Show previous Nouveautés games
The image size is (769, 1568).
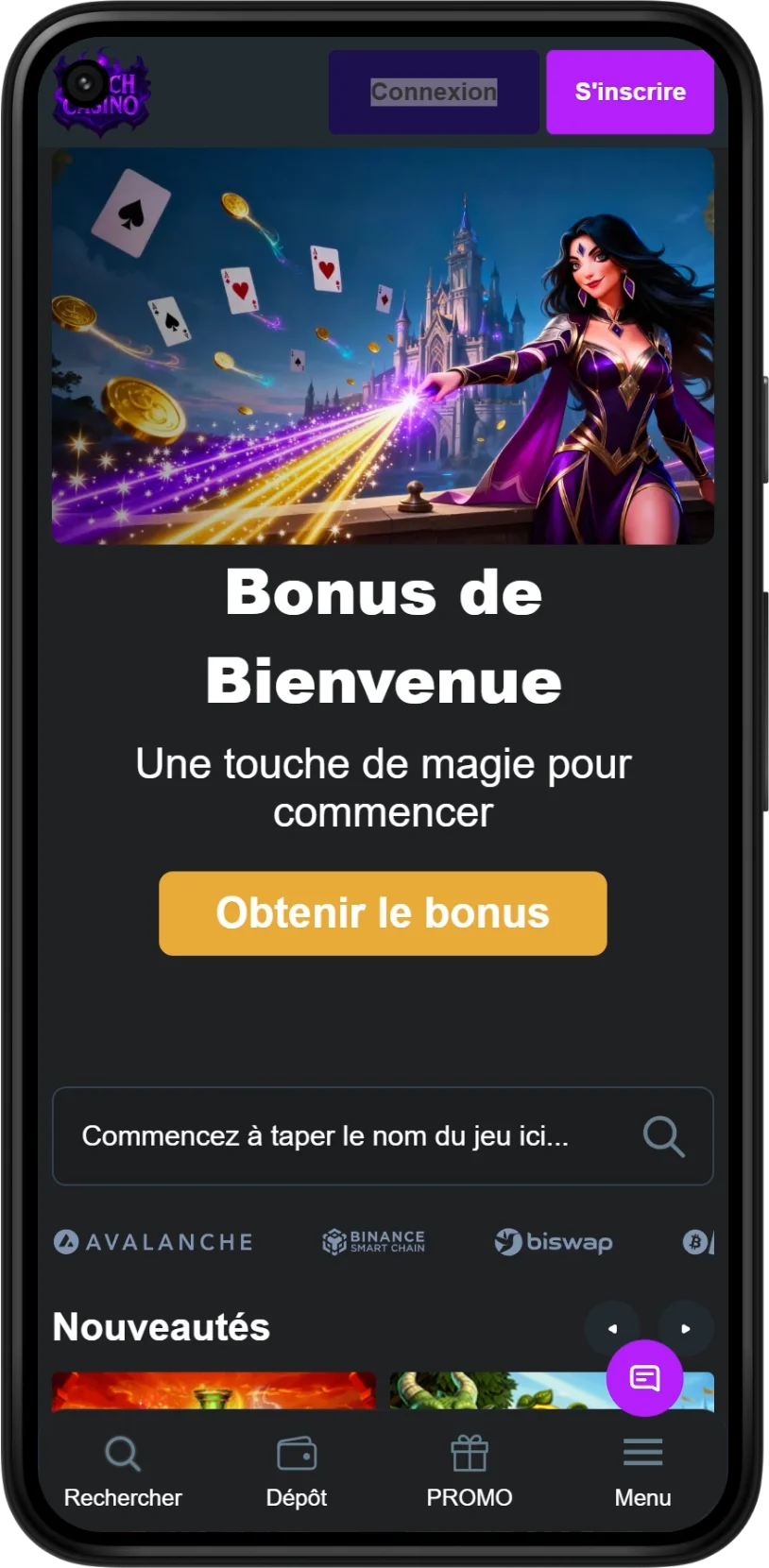coord(612,1328)
